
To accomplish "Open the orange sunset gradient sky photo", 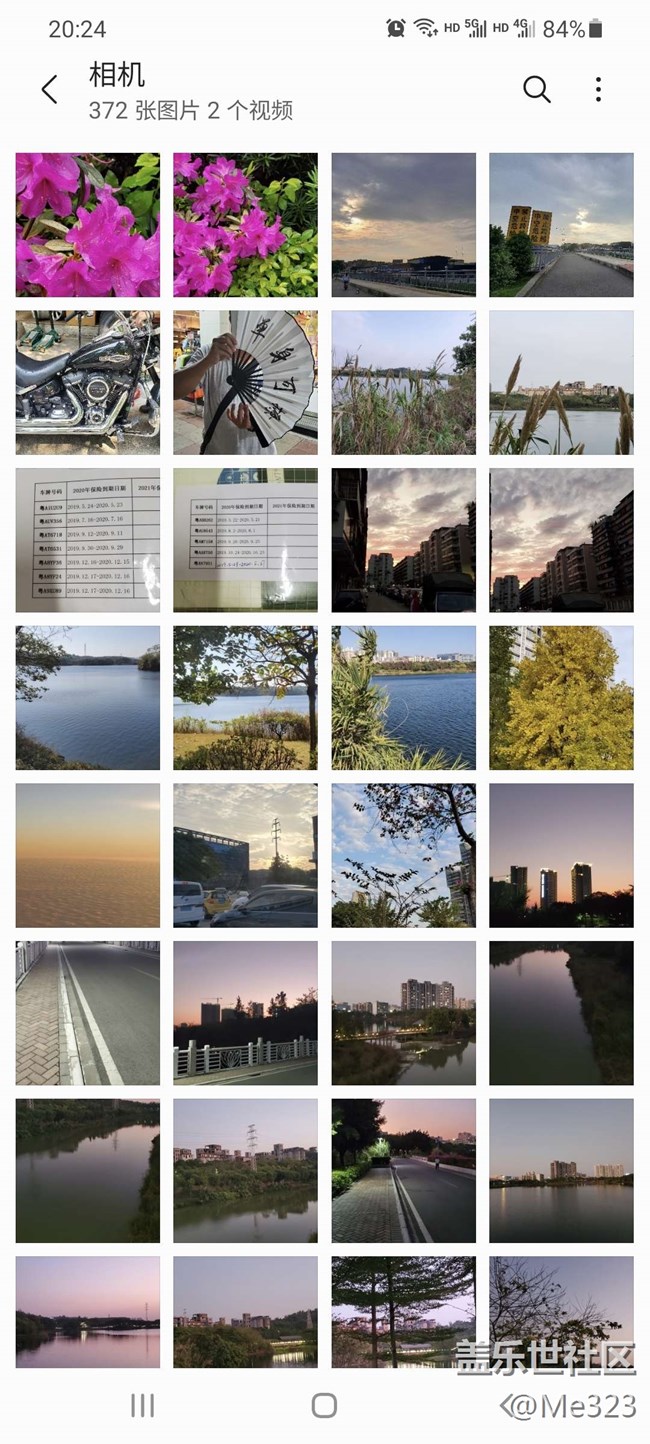I will [88, 855].
